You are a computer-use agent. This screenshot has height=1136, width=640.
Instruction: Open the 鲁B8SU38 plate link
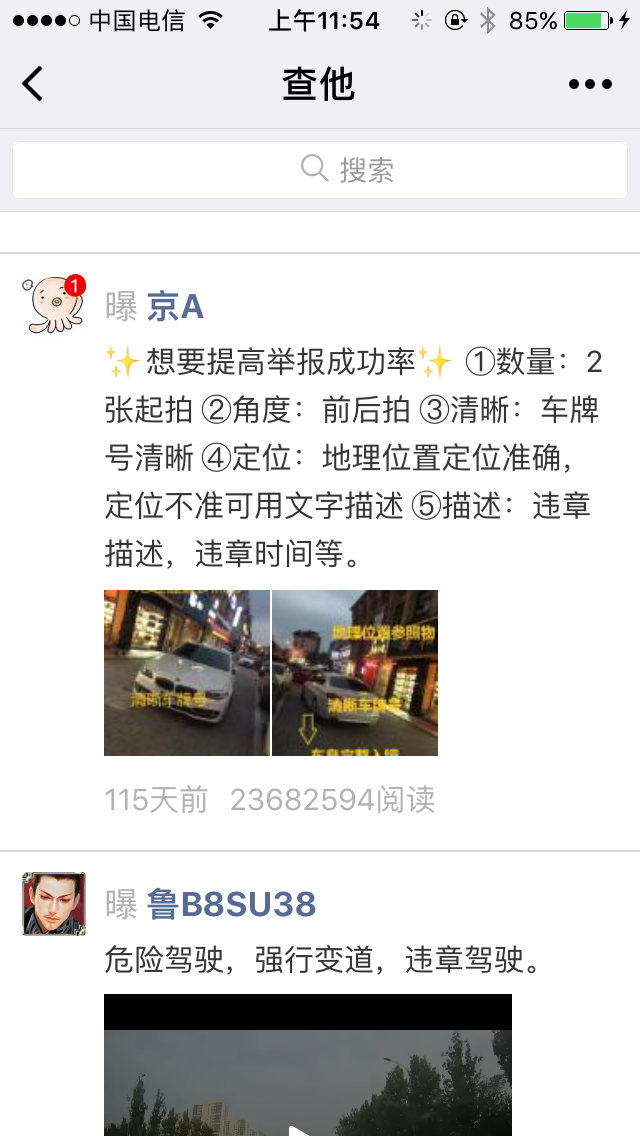click(x=231, y=904)
